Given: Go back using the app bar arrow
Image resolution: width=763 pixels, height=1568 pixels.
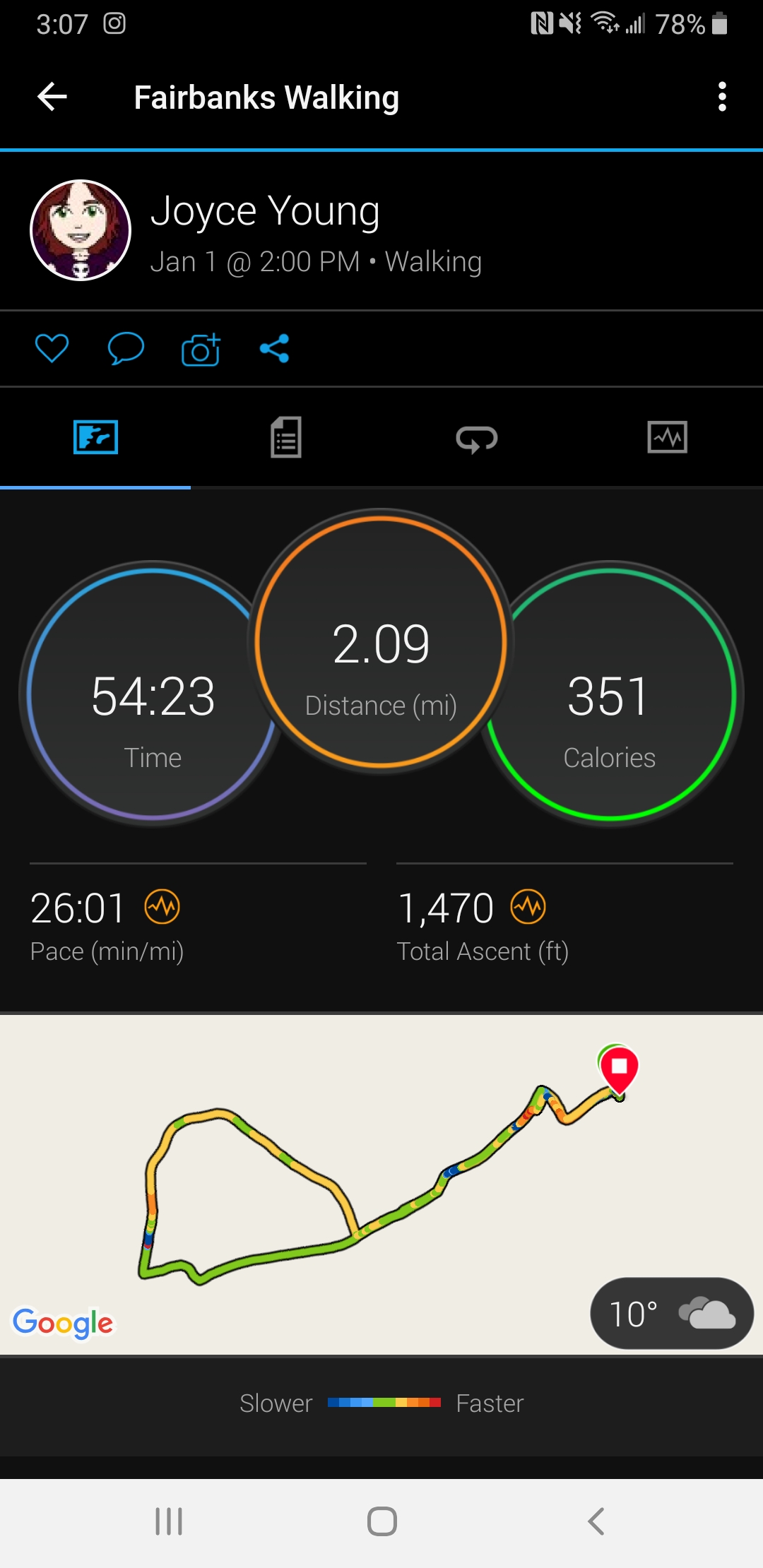Looking at the screenshot, I should coord(52,97).
